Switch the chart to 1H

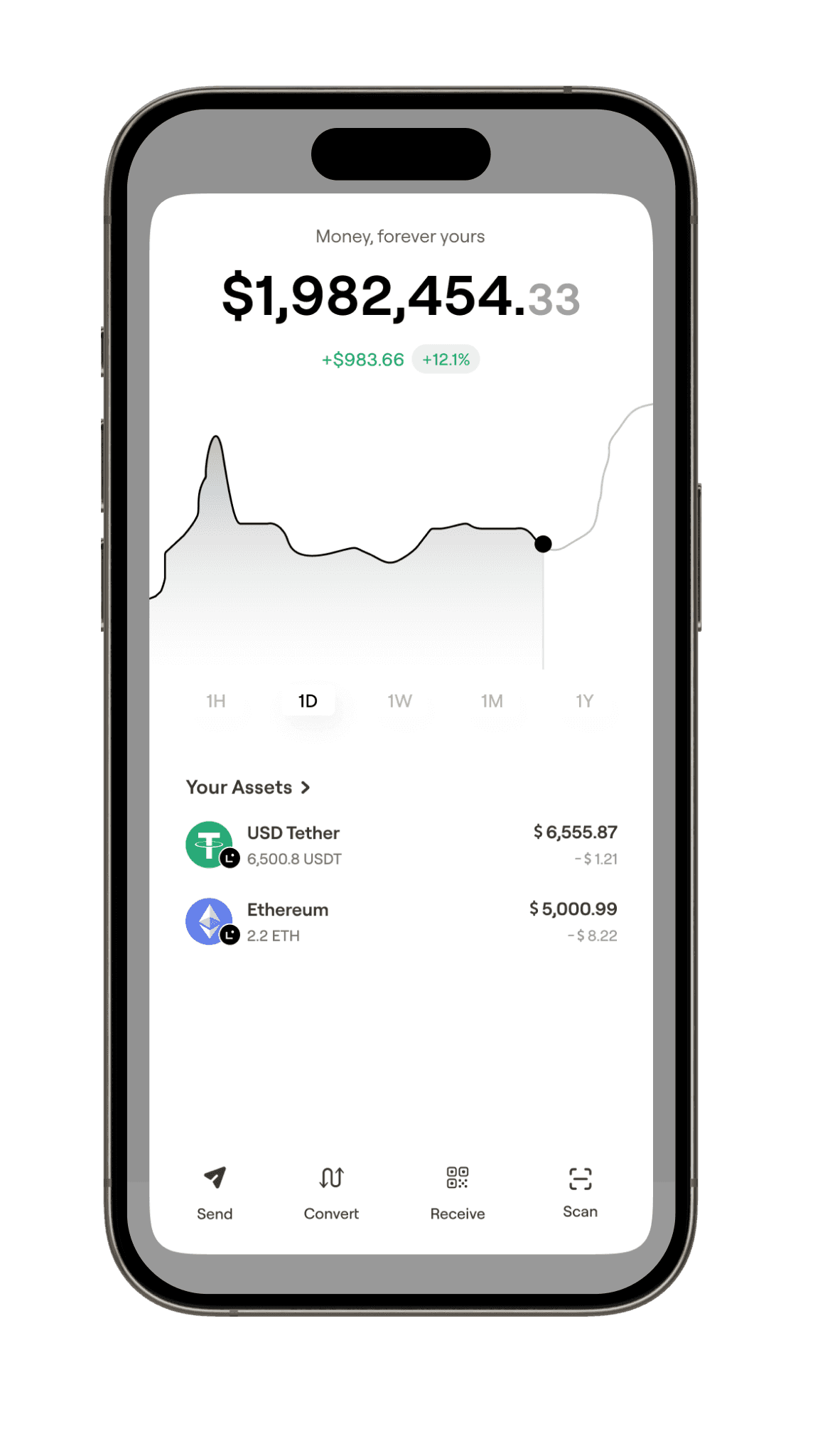(x=216, y=701)
